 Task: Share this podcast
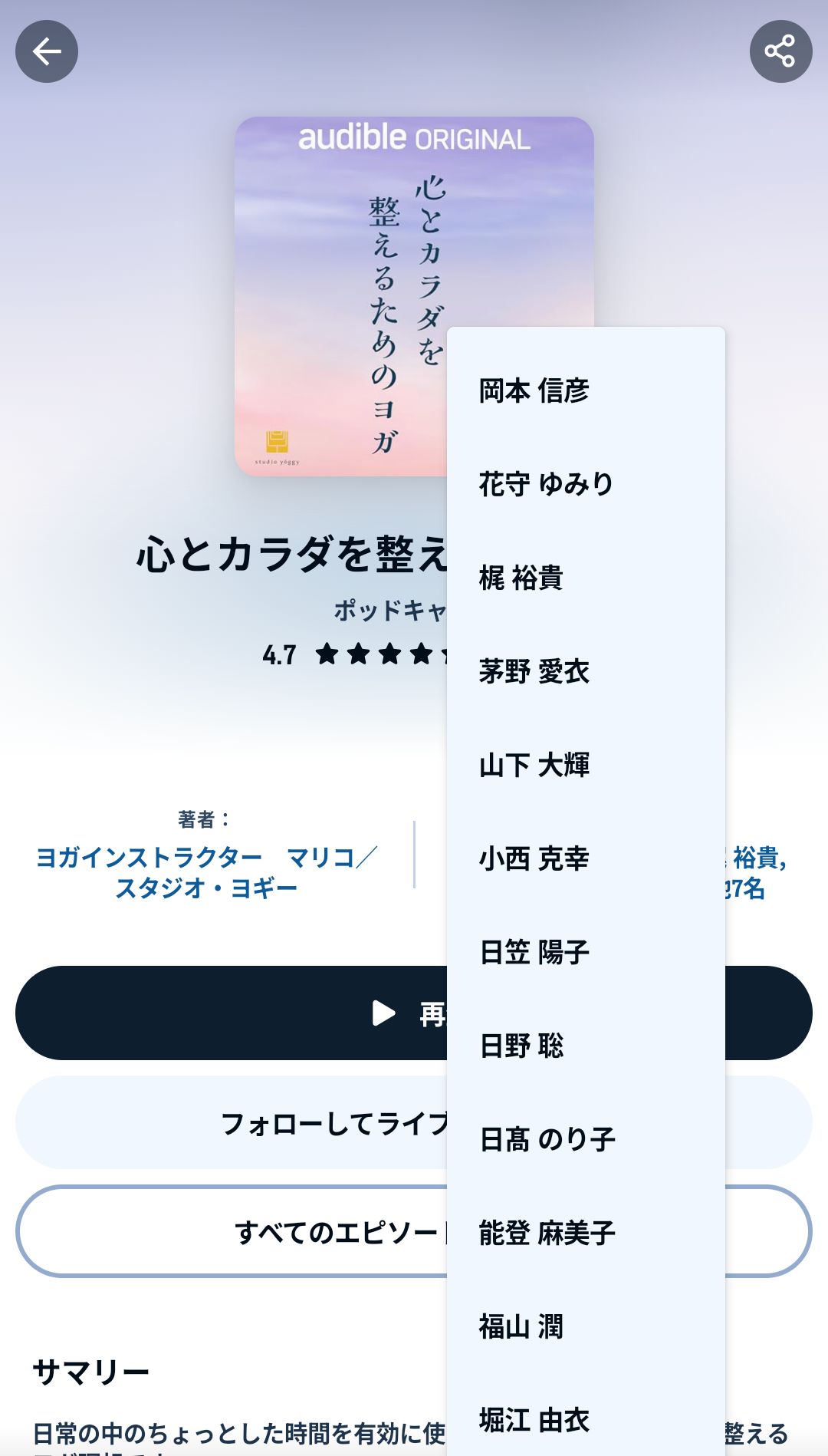(780, 51)
